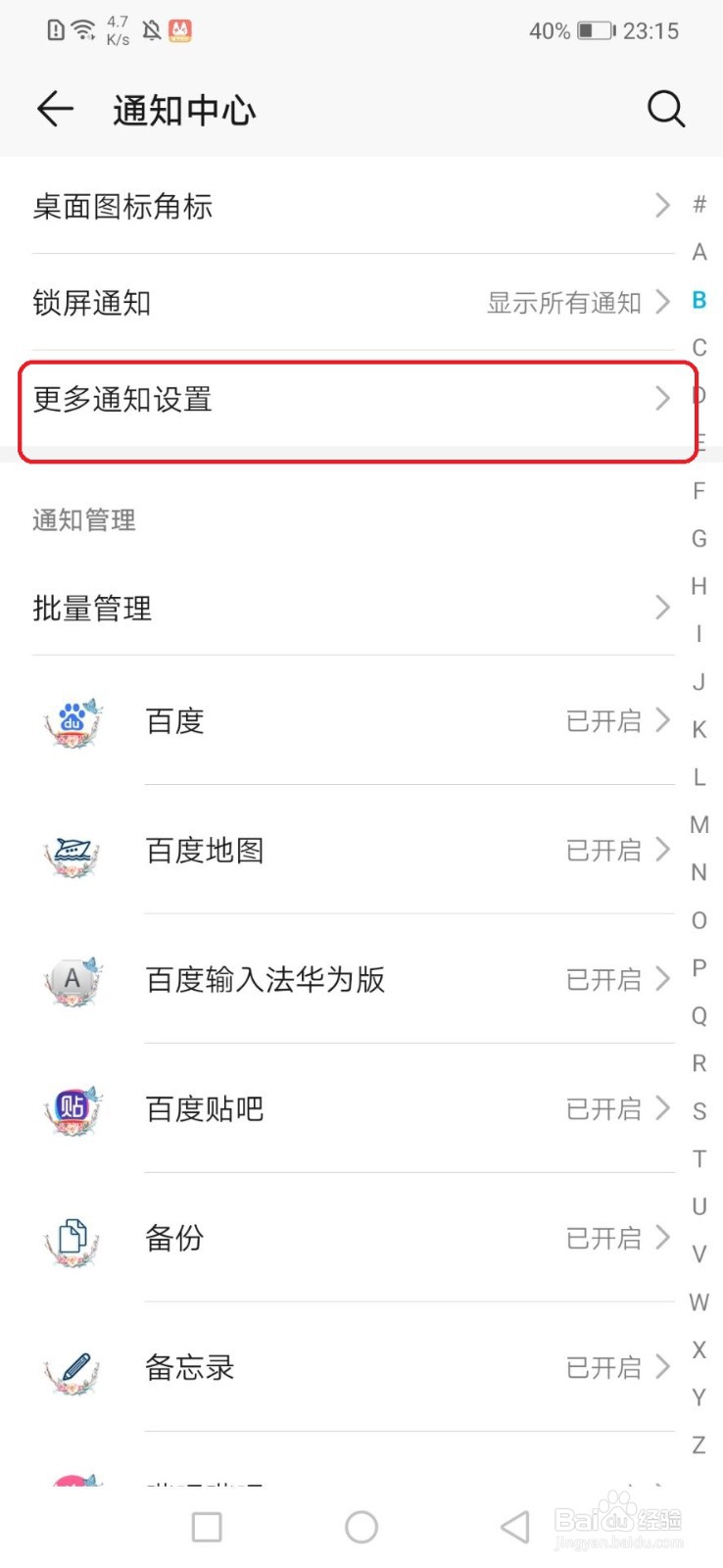
Task: Open the 锁屏通知 menu entry
Action: [x=92, y=302]
